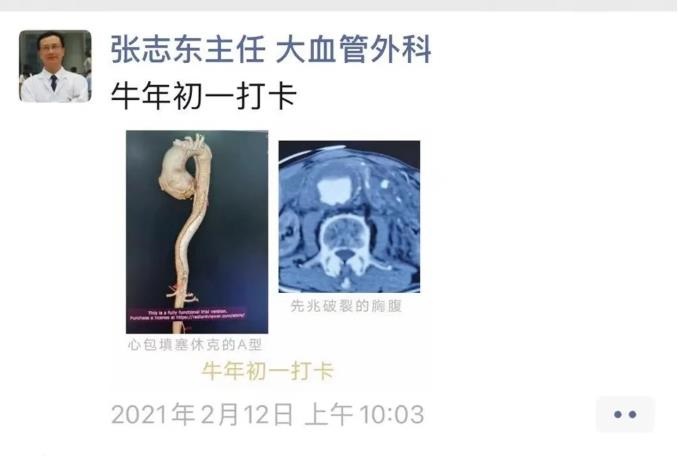Open 张志东主任's profile avatar
Screen dimensions: 678x456
(x=55, y=66)
